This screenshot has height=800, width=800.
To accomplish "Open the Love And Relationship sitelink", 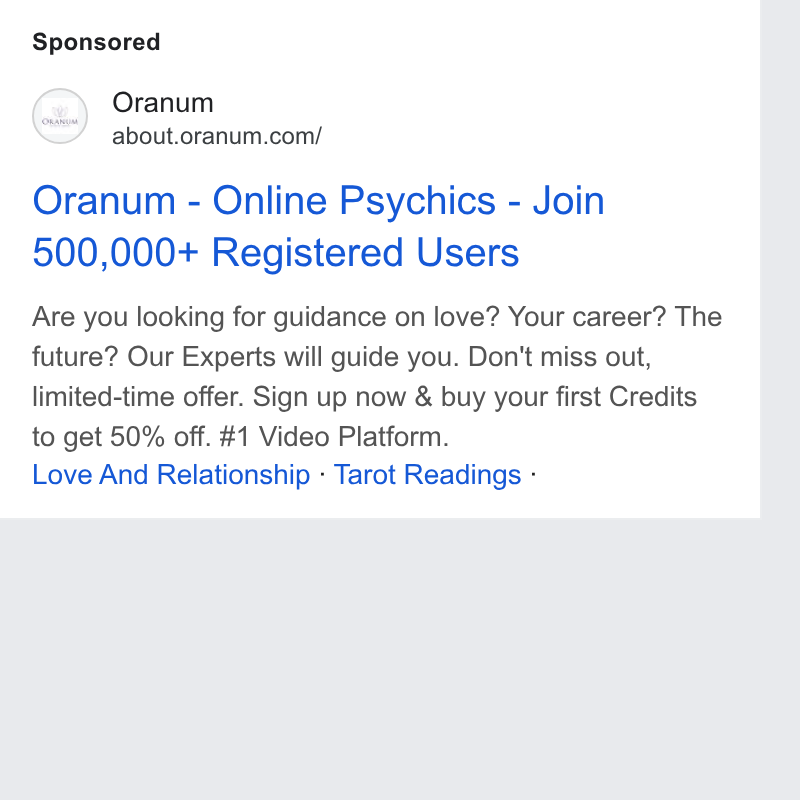I will point(171,474).
